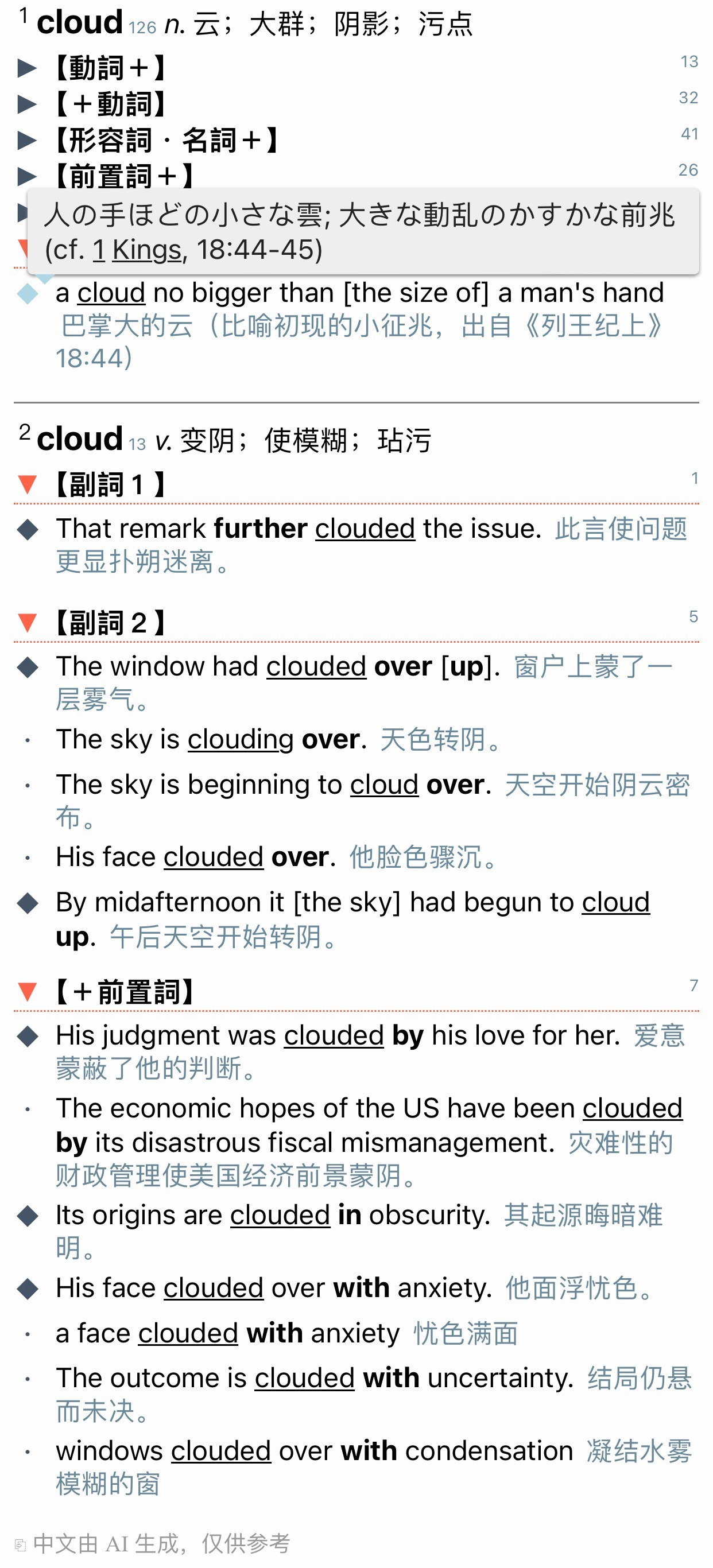Tap diamond beside 'His face clouded over with anxiety'
This screenshot has height=1568, width=713.
pyautogui.click(x=28, y=1288)
